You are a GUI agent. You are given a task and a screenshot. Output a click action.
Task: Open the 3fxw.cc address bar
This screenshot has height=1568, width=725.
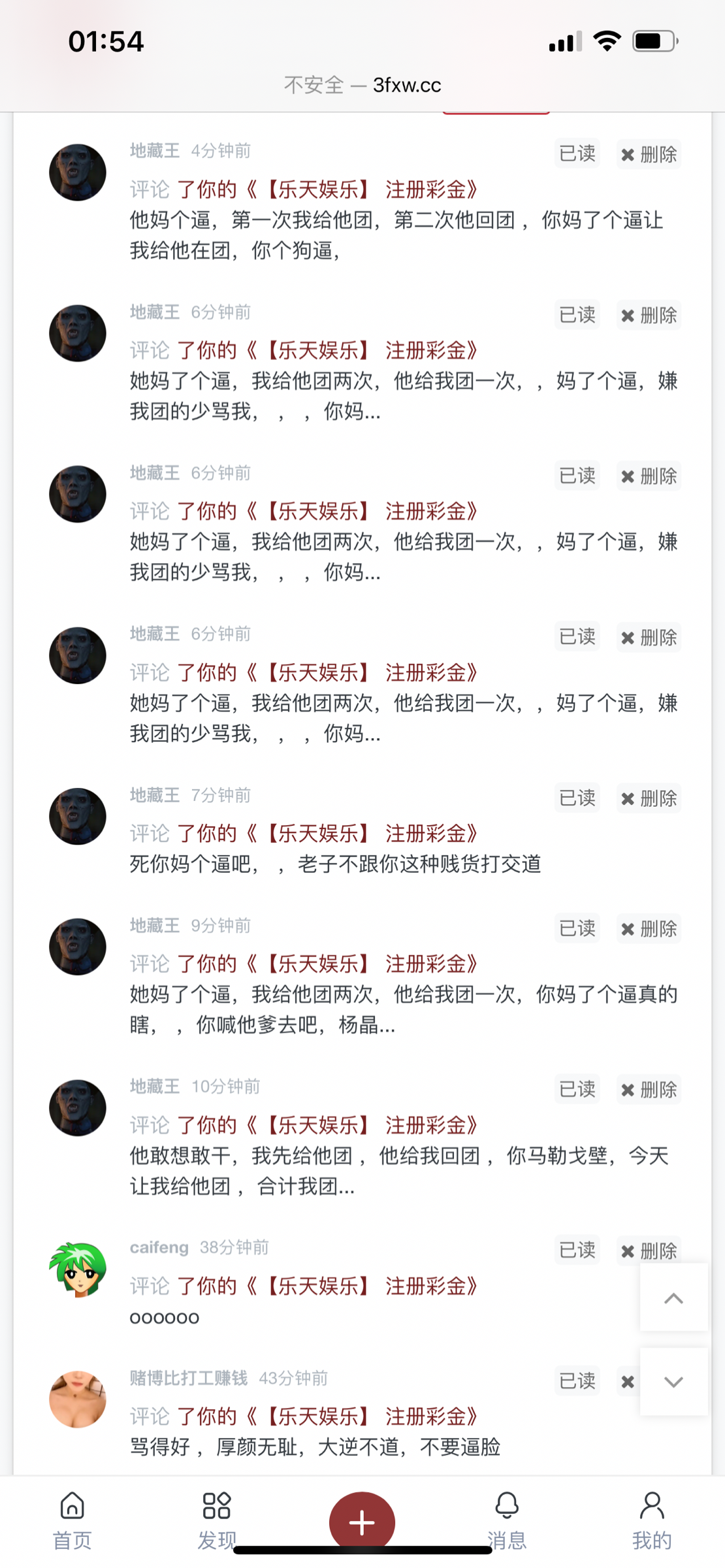(x=362, y=85)
